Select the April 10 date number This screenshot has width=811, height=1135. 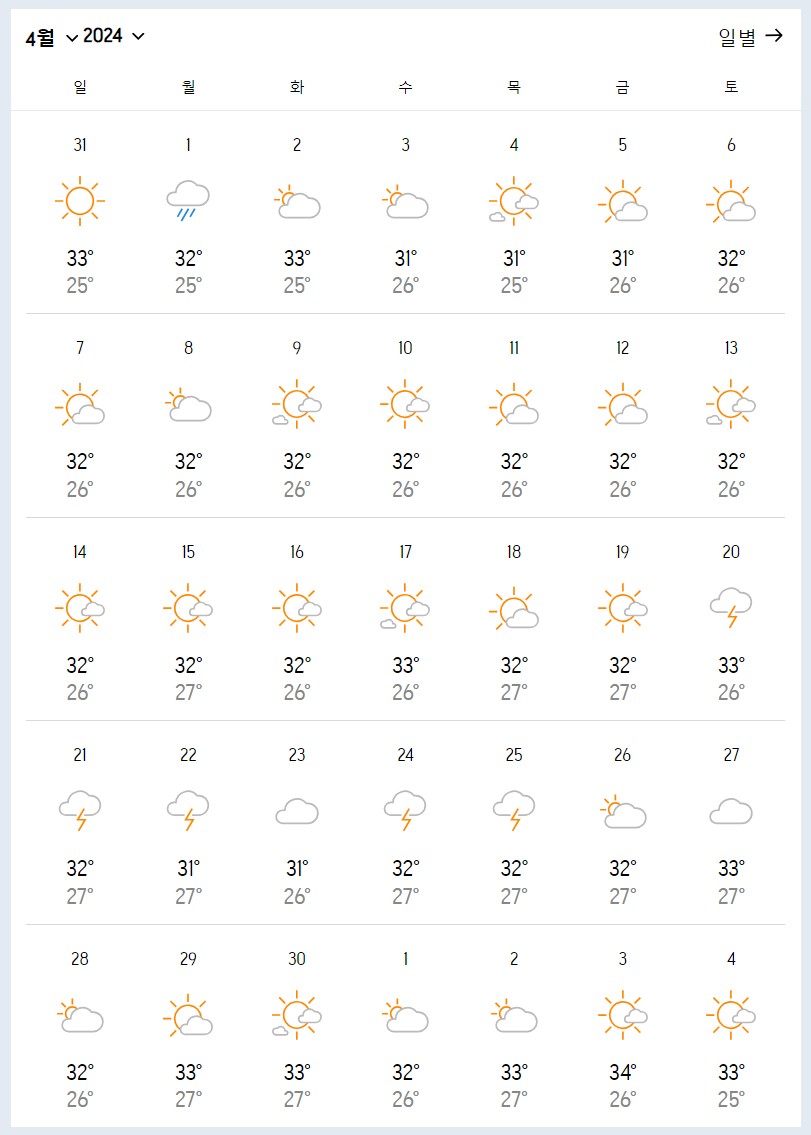[404, 348]
